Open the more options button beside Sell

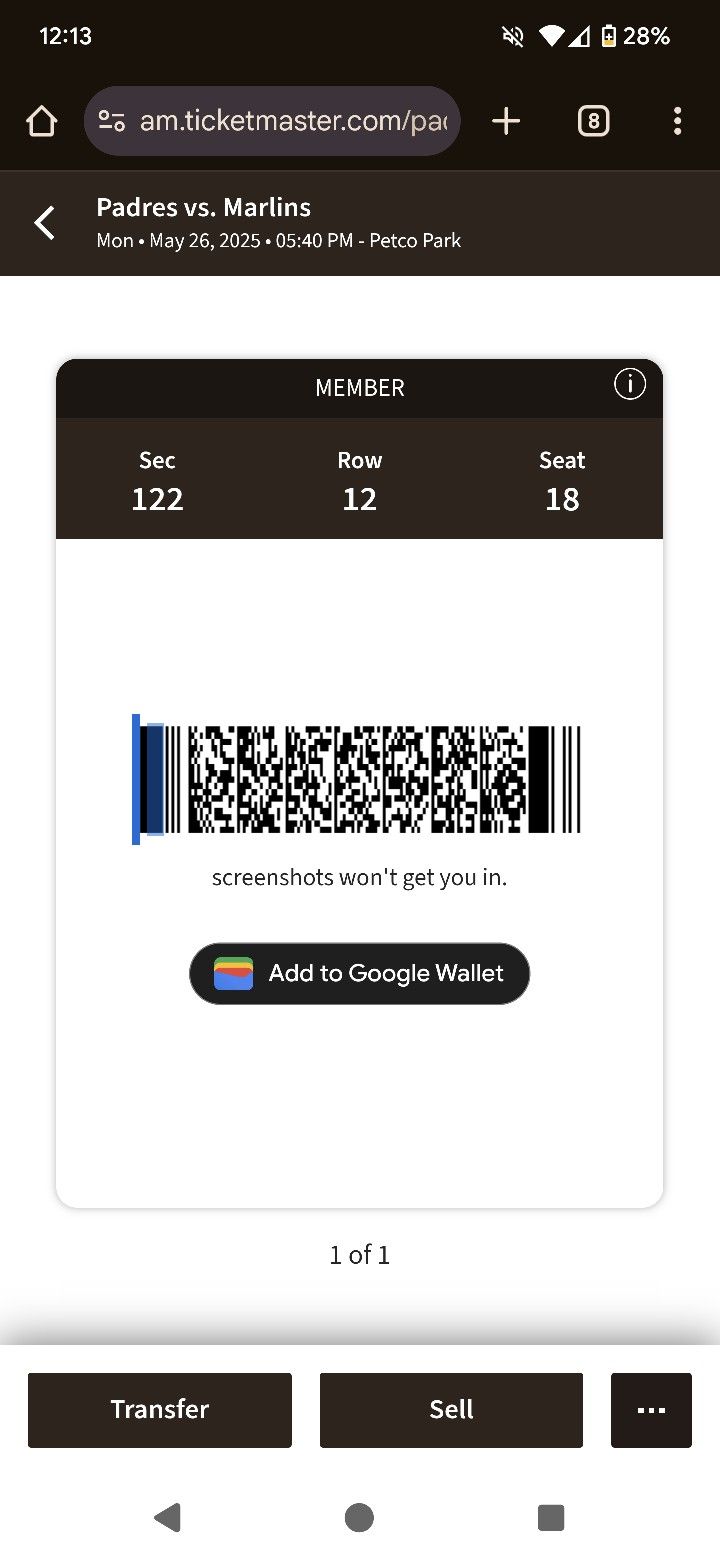(651, 1409)
